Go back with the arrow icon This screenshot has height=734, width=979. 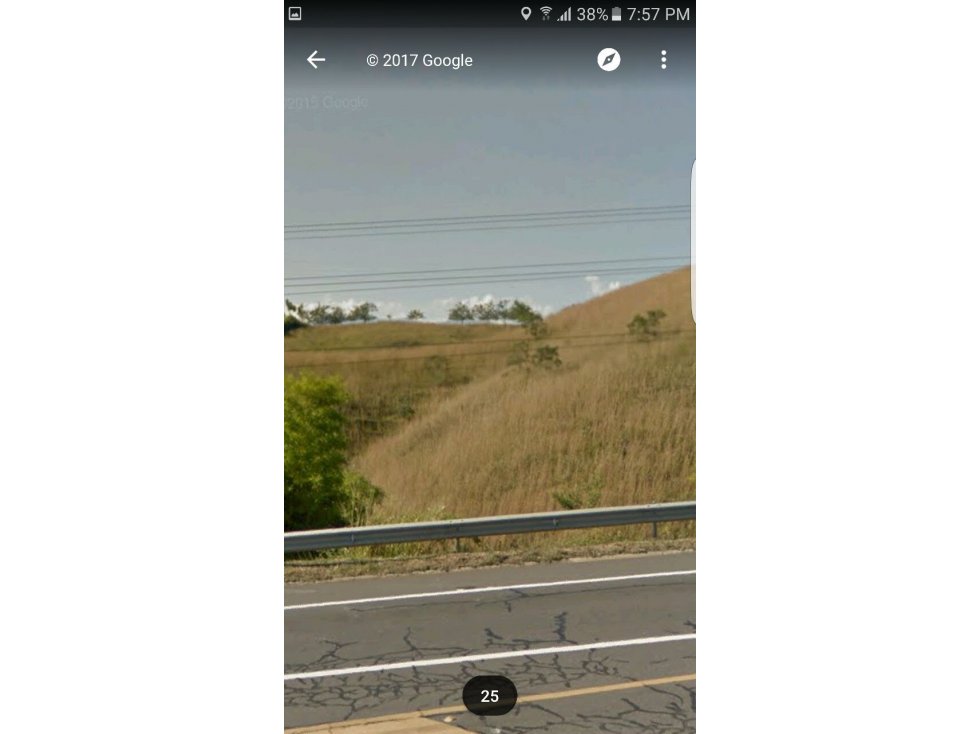click(316, 60)
